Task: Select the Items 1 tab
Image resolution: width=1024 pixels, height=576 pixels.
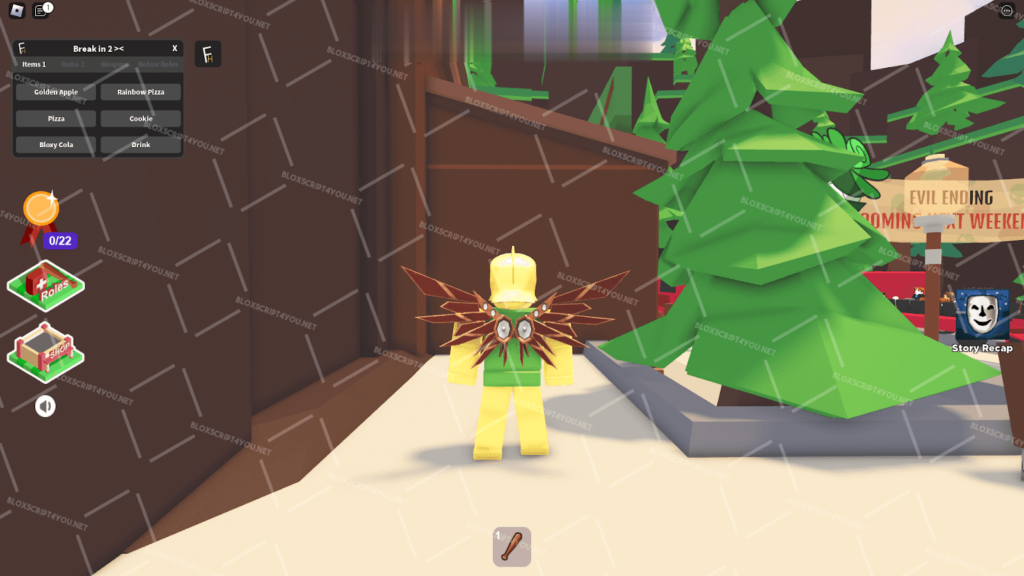Action: pyautogui.click(x=34, y=64)
